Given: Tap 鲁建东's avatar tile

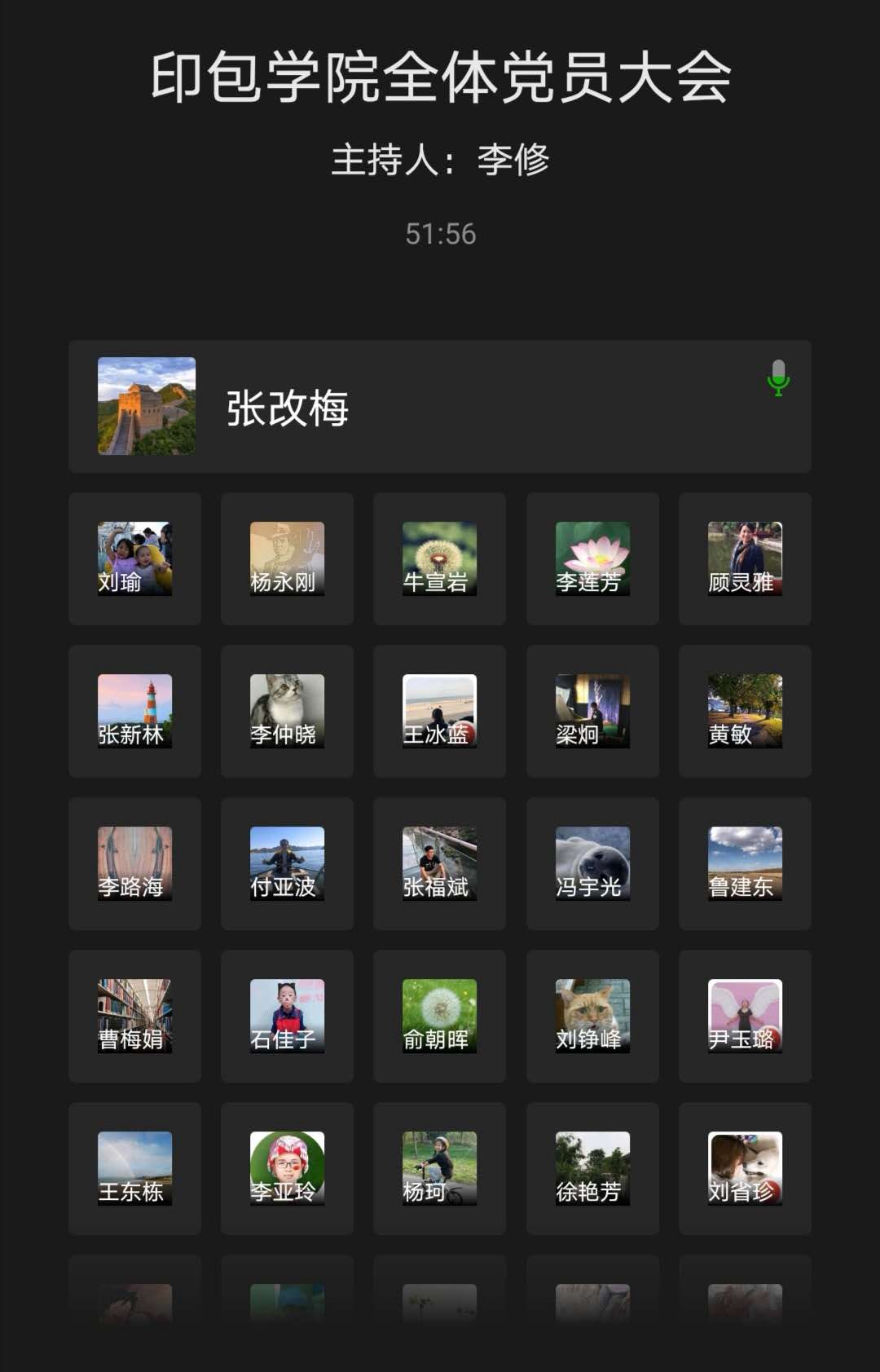Looking at the screenshot, I should 745,863.
